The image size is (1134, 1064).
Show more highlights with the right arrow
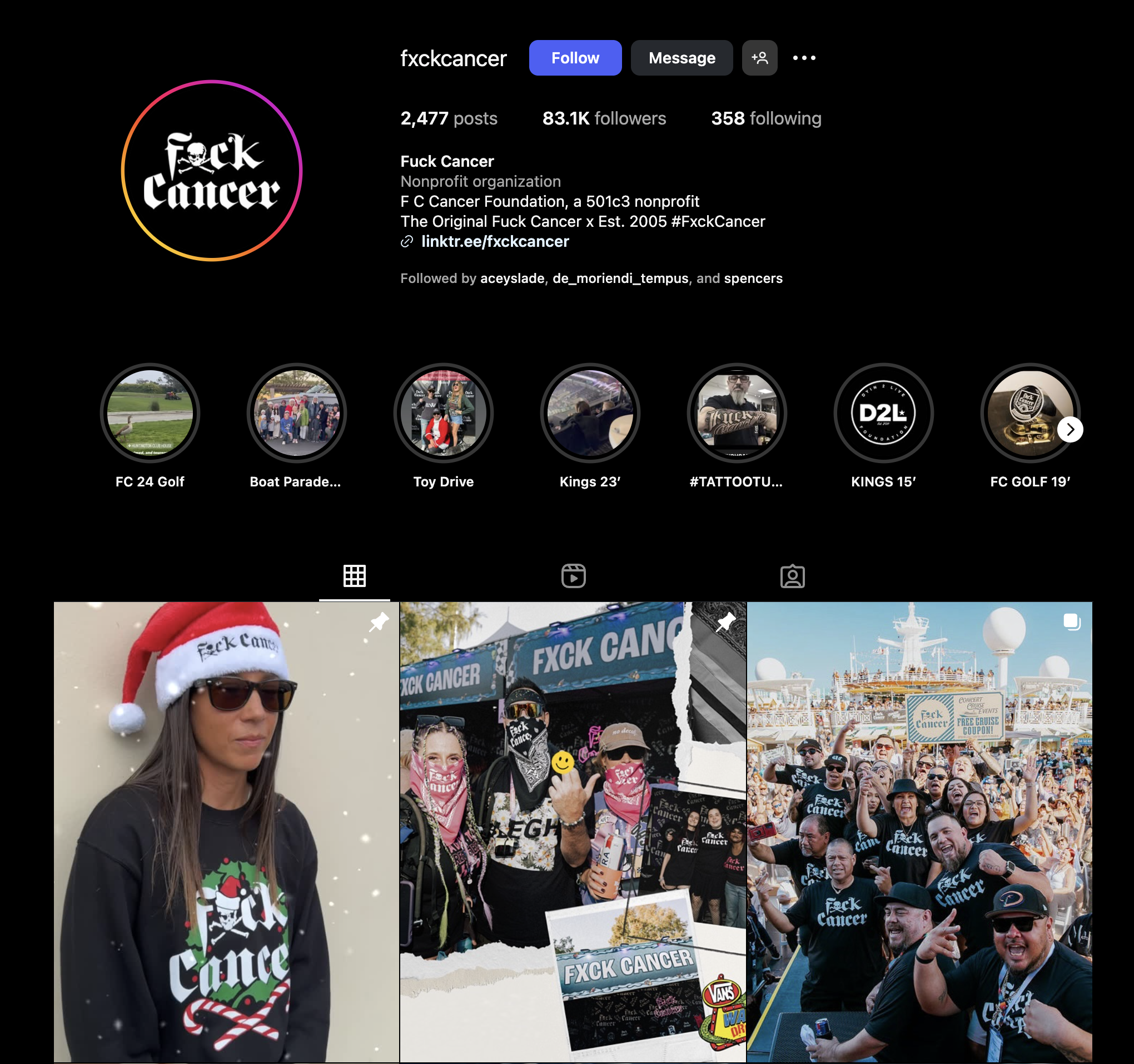click(x=1070, y=430)
